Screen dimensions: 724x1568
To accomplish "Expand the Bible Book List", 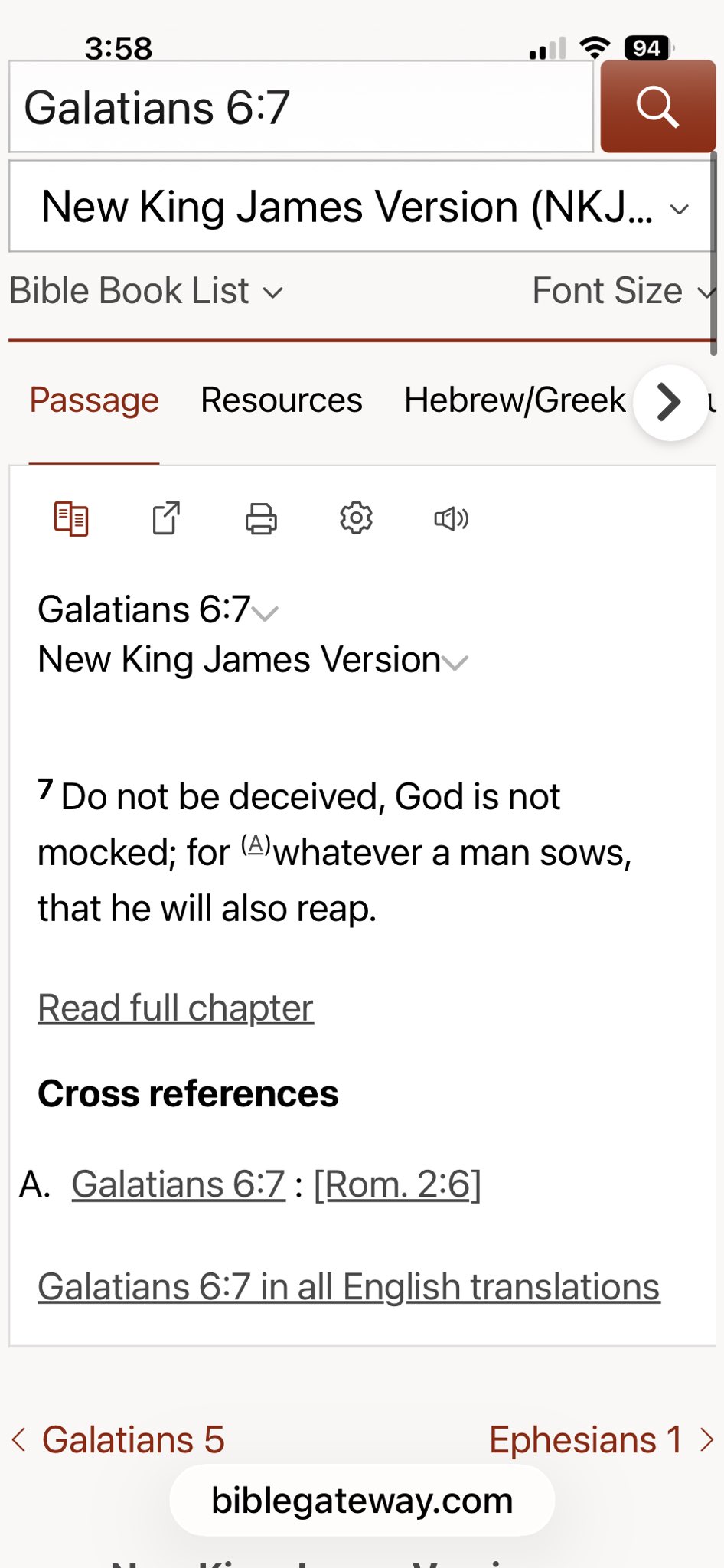I will pyautogui.click(x=145, y=292).
